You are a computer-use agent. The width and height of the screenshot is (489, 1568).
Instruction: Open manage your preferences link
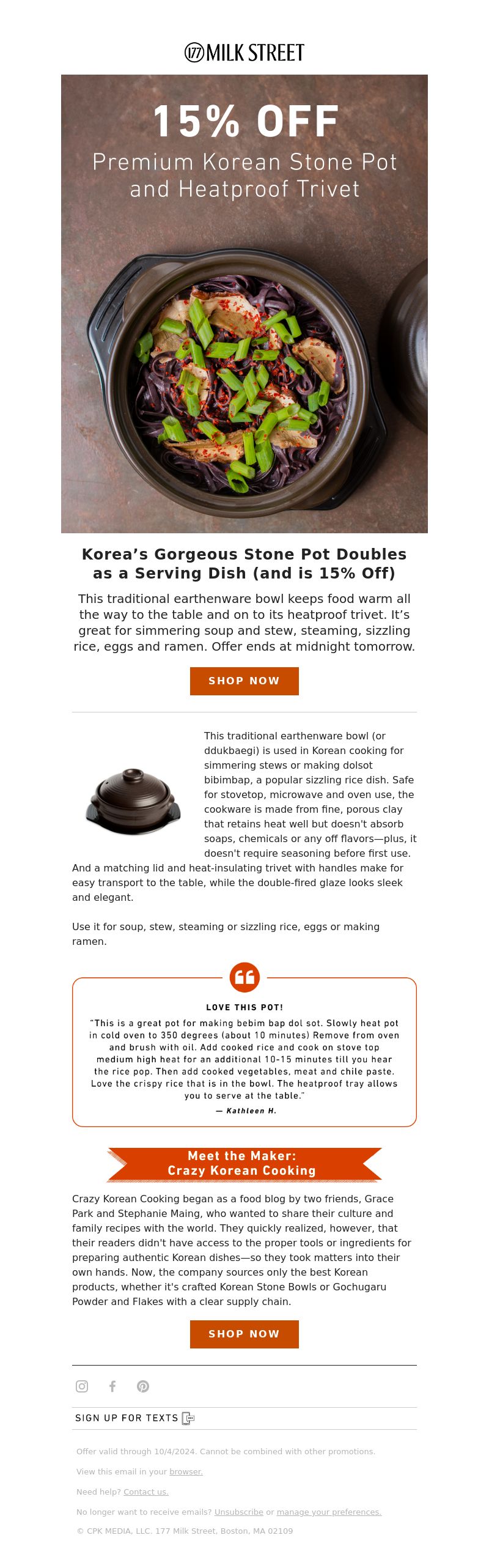point(329,1512)
